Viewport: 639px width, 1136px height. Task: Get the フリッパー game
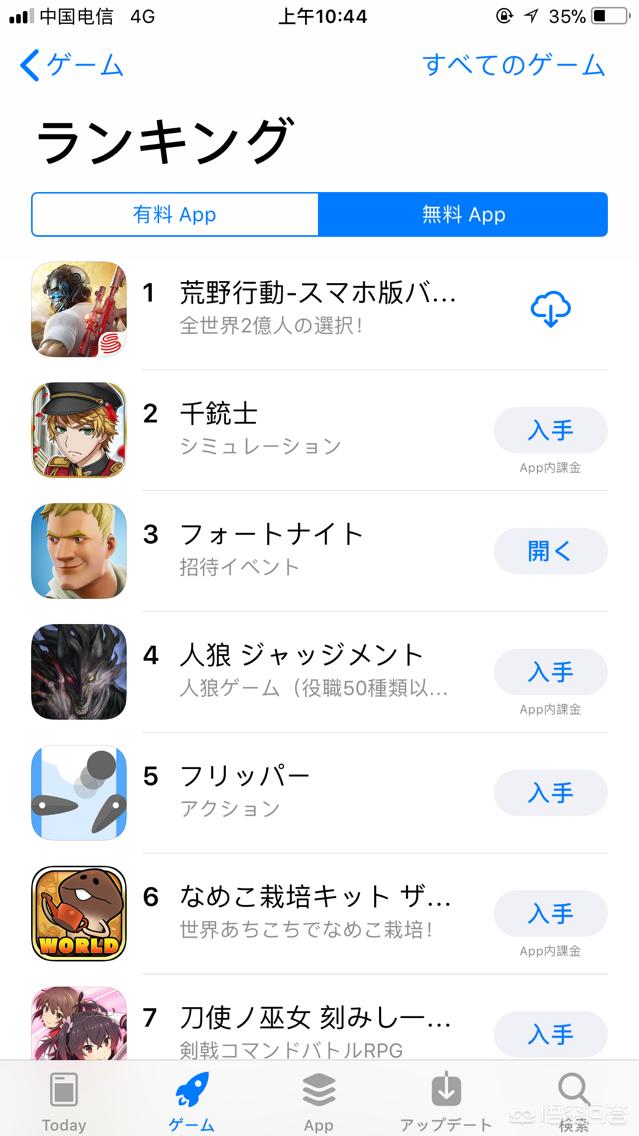(550, 793)
